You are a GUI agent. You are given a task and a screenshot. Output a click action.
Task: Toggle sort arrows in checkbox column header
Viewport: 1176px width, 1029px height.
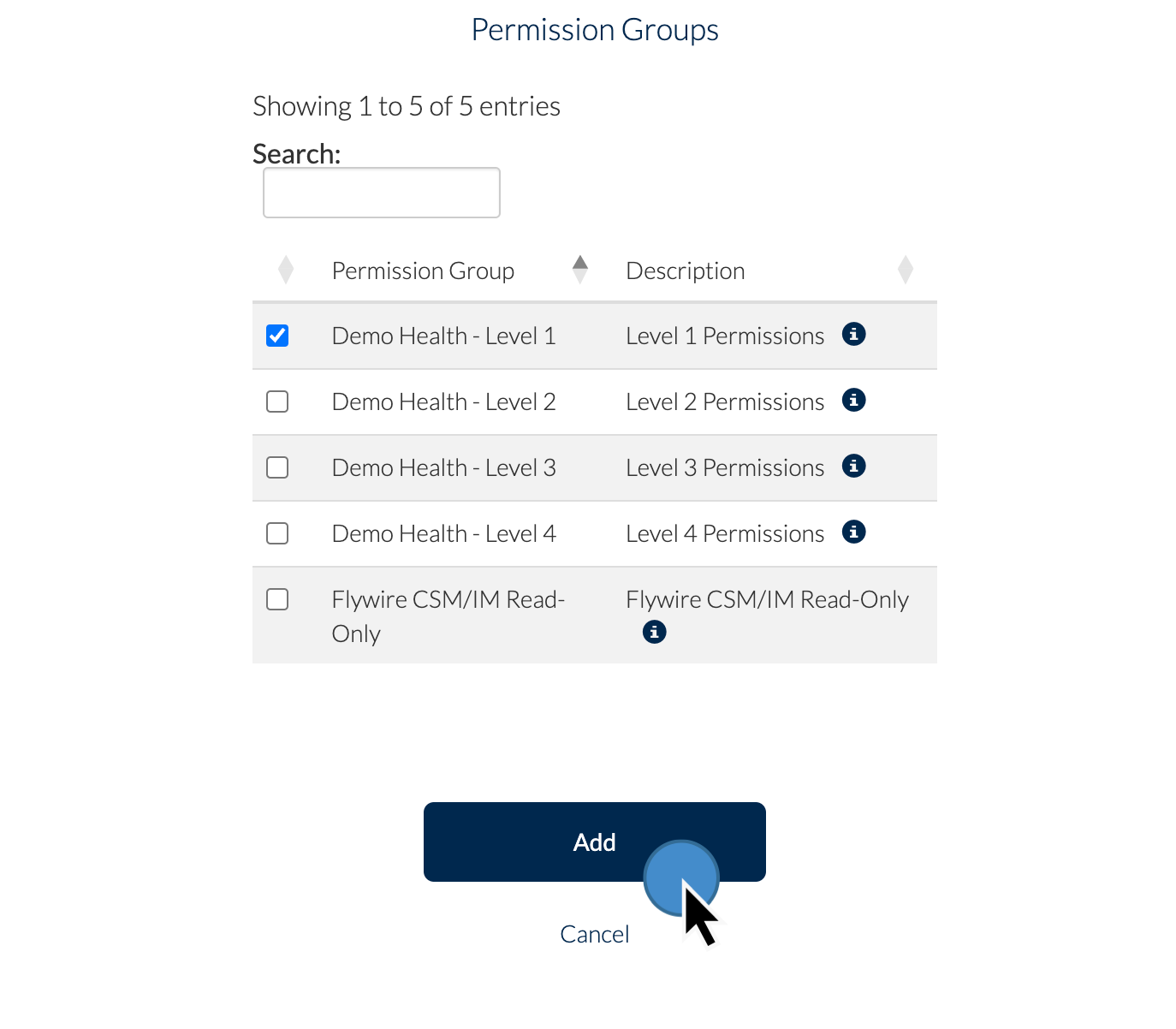point(286,270)
